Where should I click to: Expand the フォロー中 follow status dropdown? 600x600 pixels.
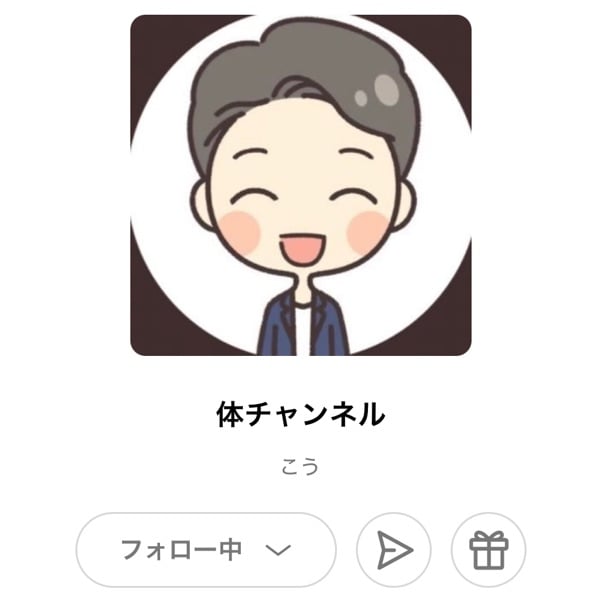(x=206, y=550)
